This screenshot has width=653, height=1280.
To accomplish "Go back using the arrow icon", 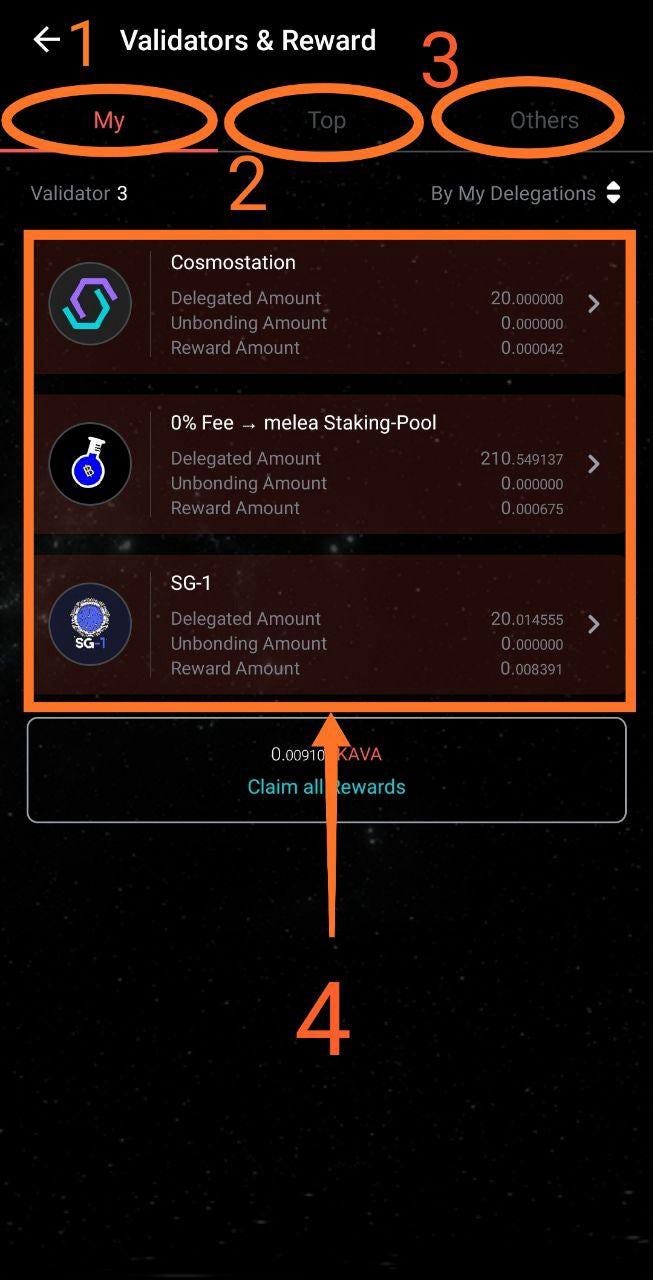I will click(x=46, y=40).
